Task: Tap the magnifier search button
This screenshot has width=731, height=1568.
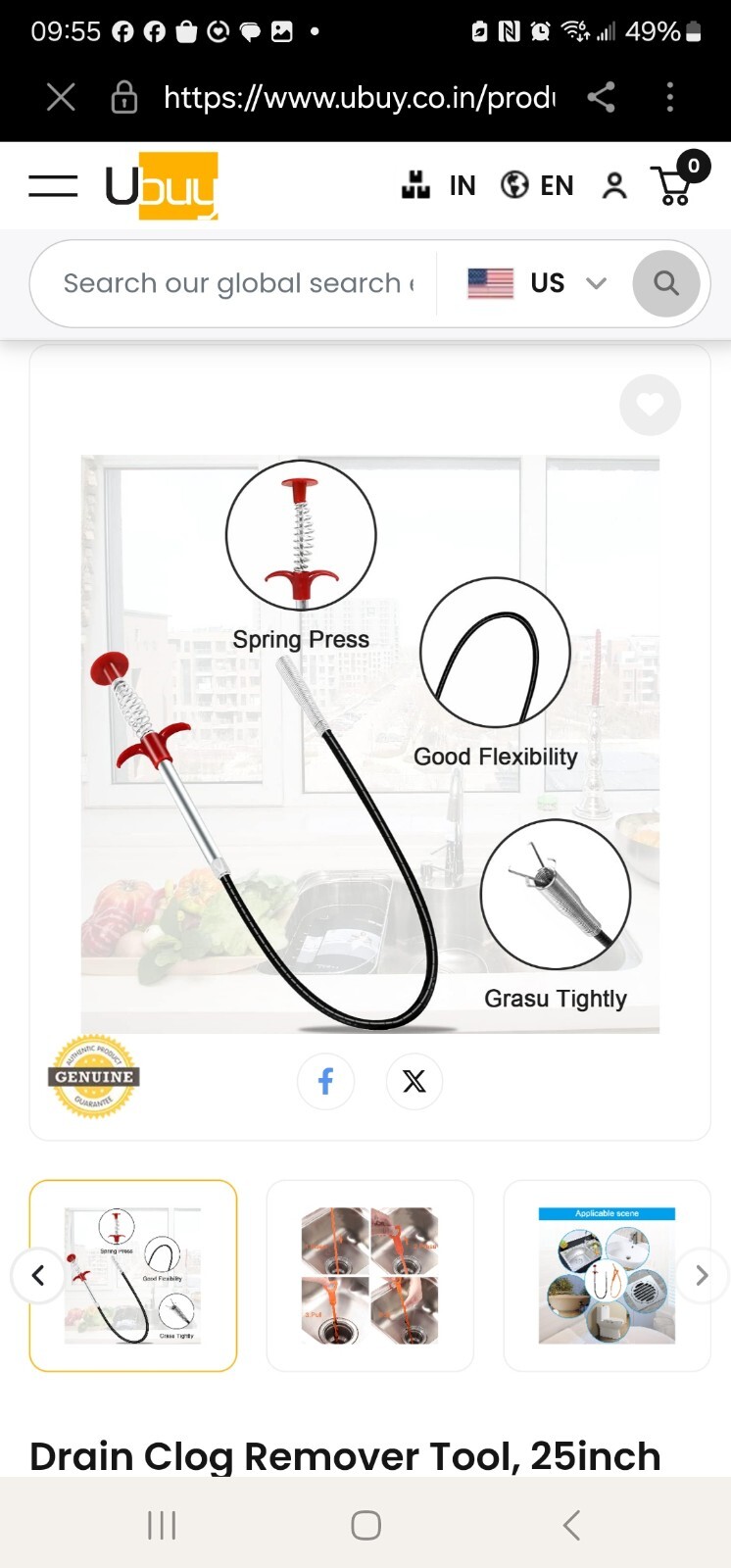Action: pyautogui.click(x=666, y=283)
